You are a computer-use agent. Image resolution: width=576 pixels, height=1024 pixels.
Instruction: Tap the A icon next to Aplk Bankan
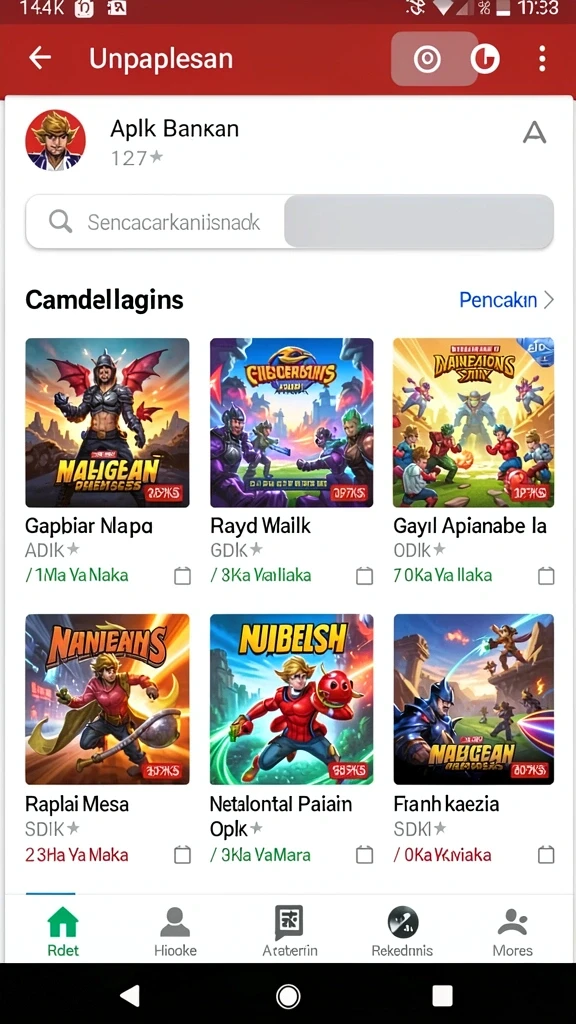pos(534,133)
